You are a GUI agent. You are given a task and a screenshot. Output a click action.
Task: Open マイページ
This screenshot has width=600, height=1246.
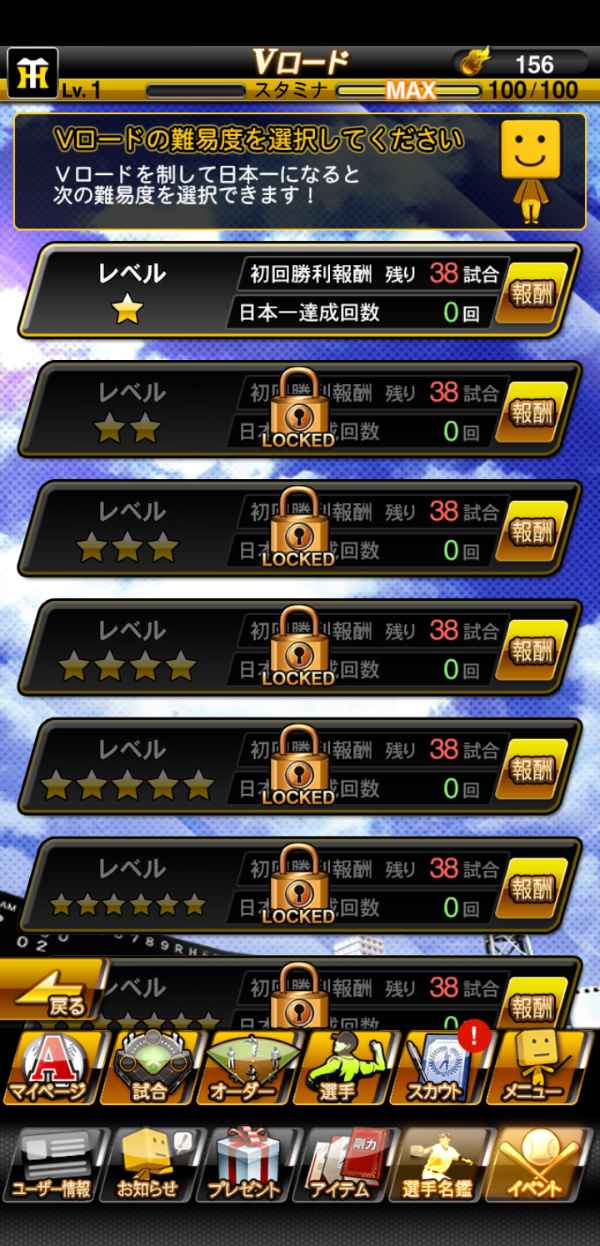click(x=50, y=1068)
